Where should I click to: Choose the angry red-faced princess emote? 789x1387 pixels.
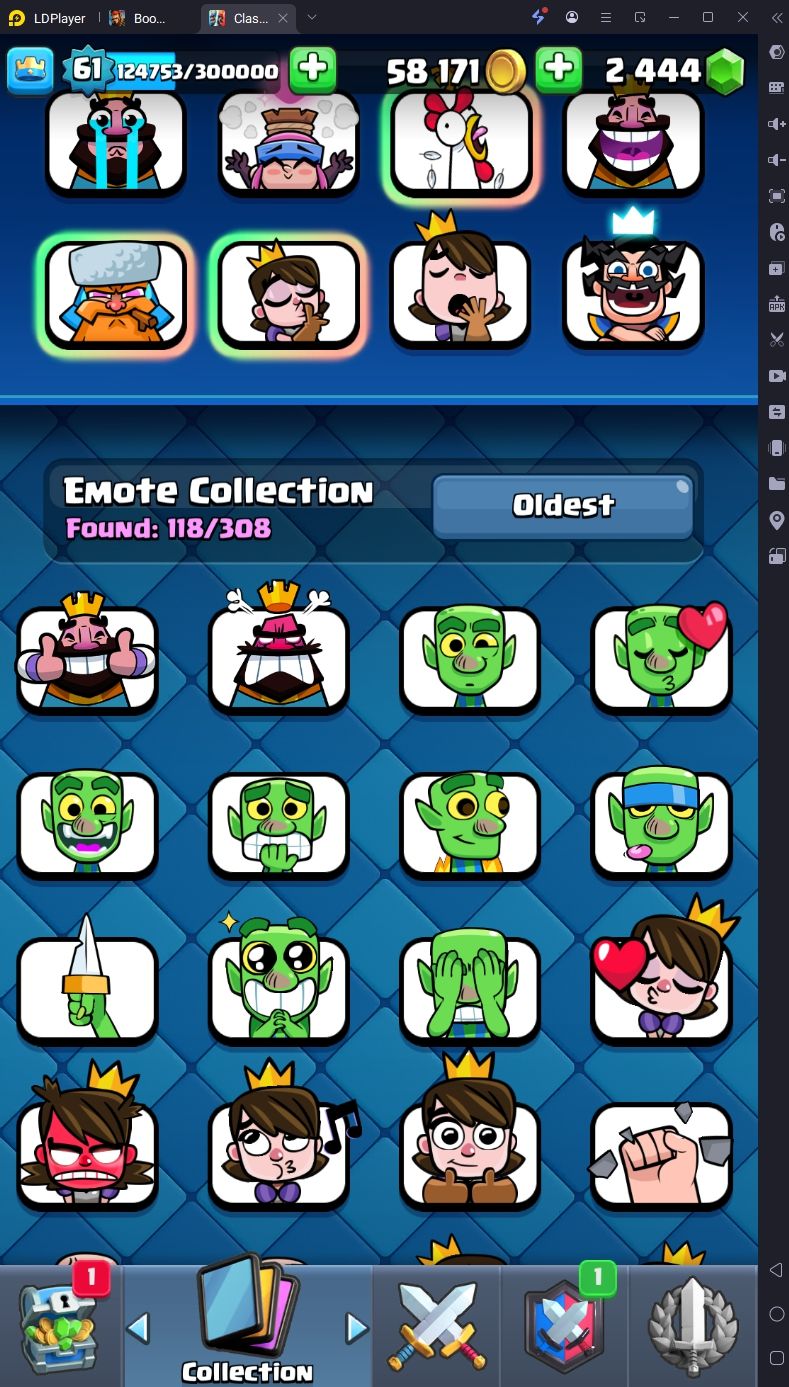click(x=87, y=1150)
